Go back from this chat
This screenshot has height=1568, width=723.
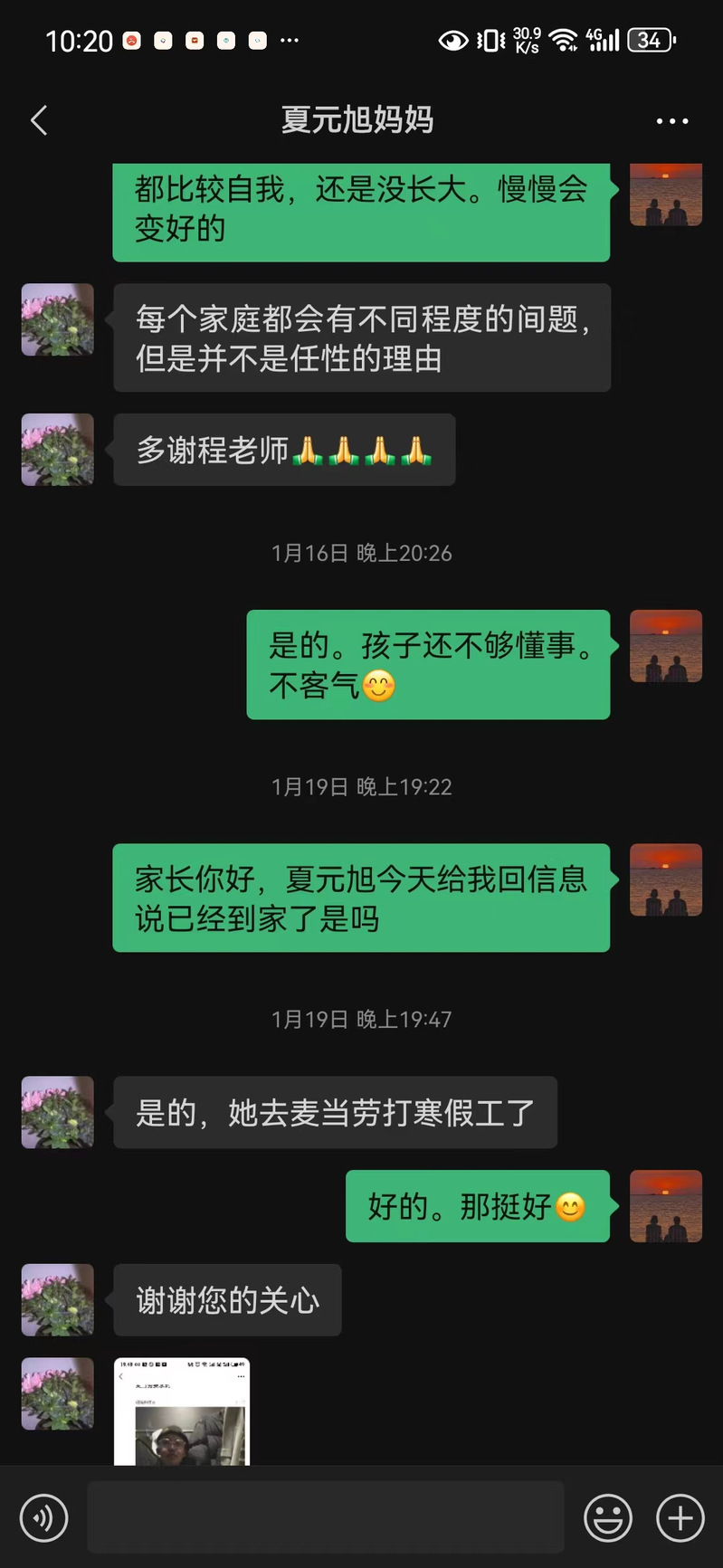tap(39, 120)
